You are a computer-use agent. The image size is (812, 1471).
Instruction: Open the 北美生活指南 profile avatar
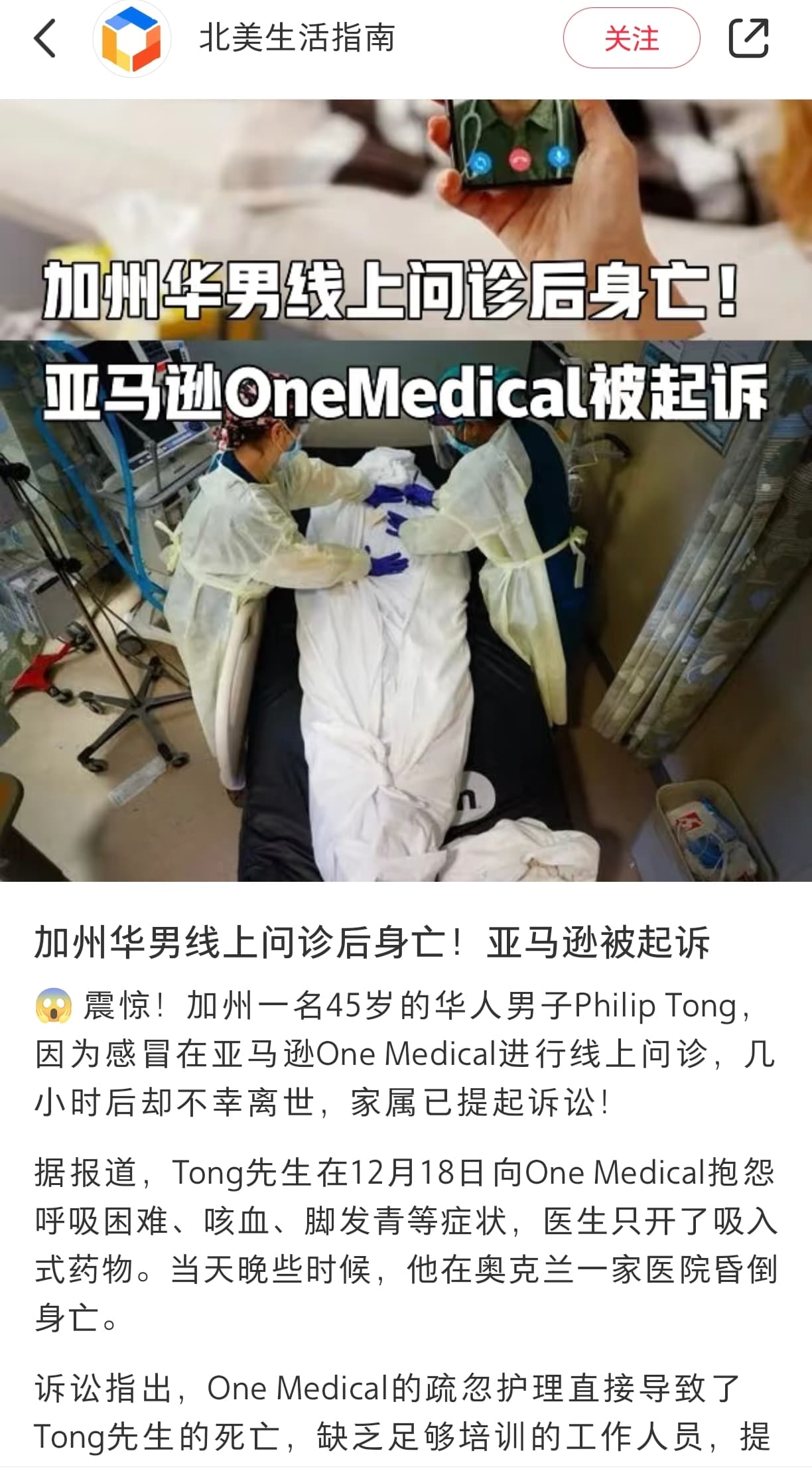point(131,38)
